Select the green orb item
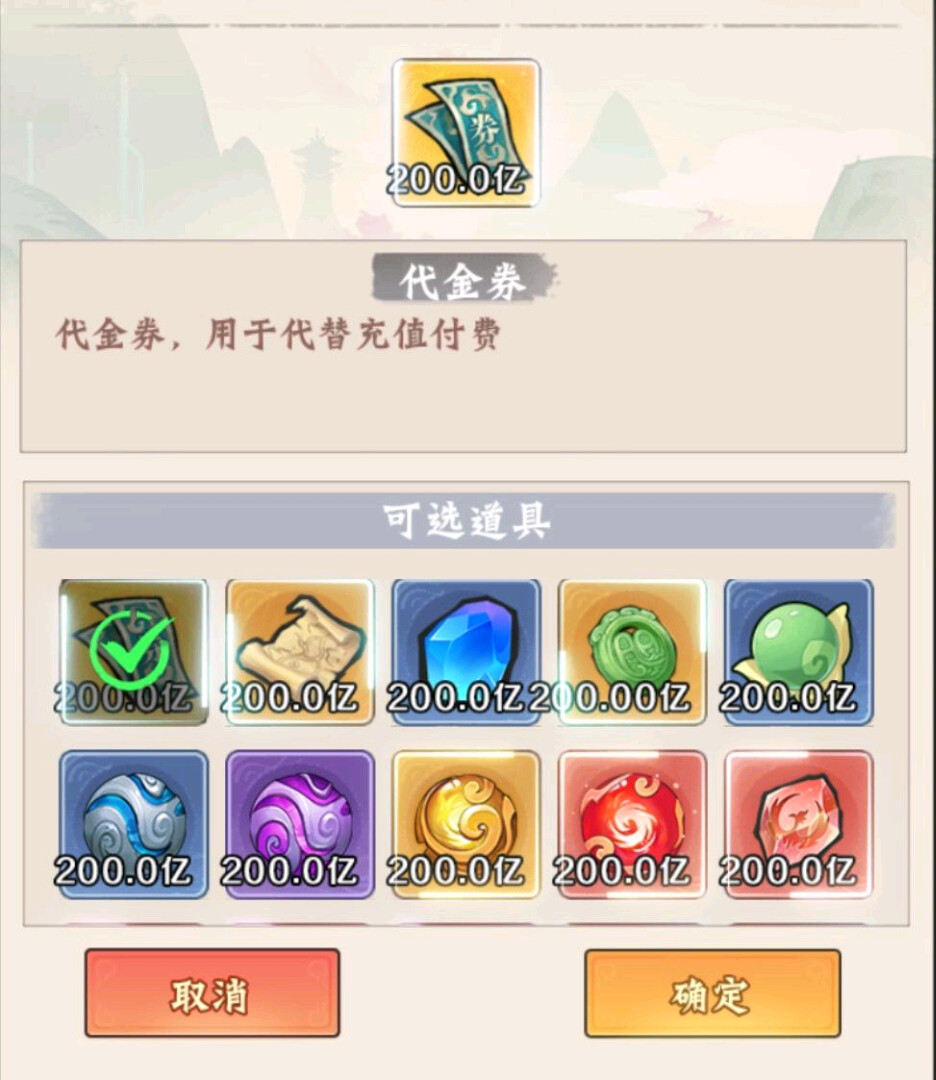This screenshot has height=1080, width=936. [798, 651]
